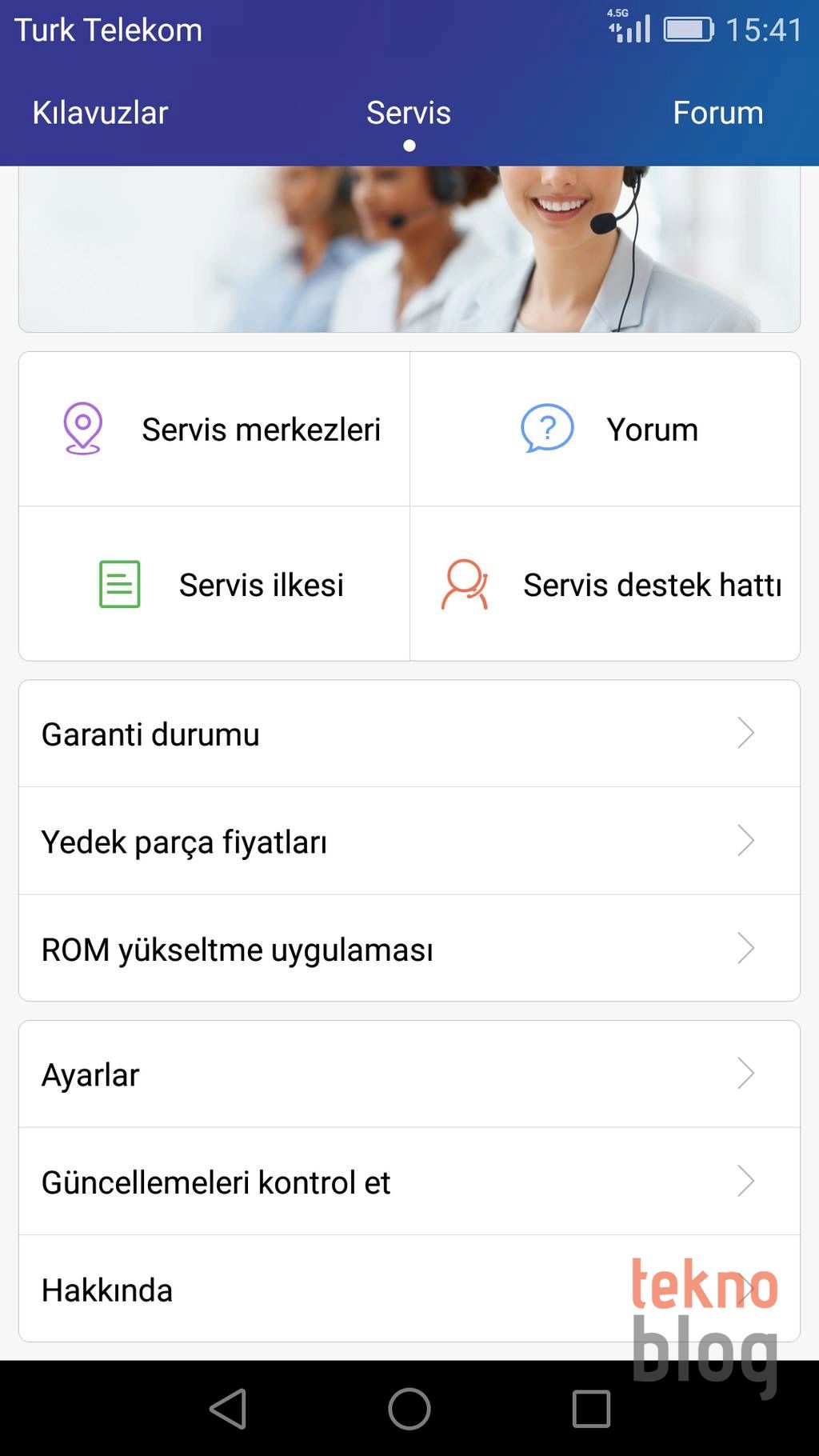Open Ayarlar
The image size is (819, 1456).
(409, 1074)
